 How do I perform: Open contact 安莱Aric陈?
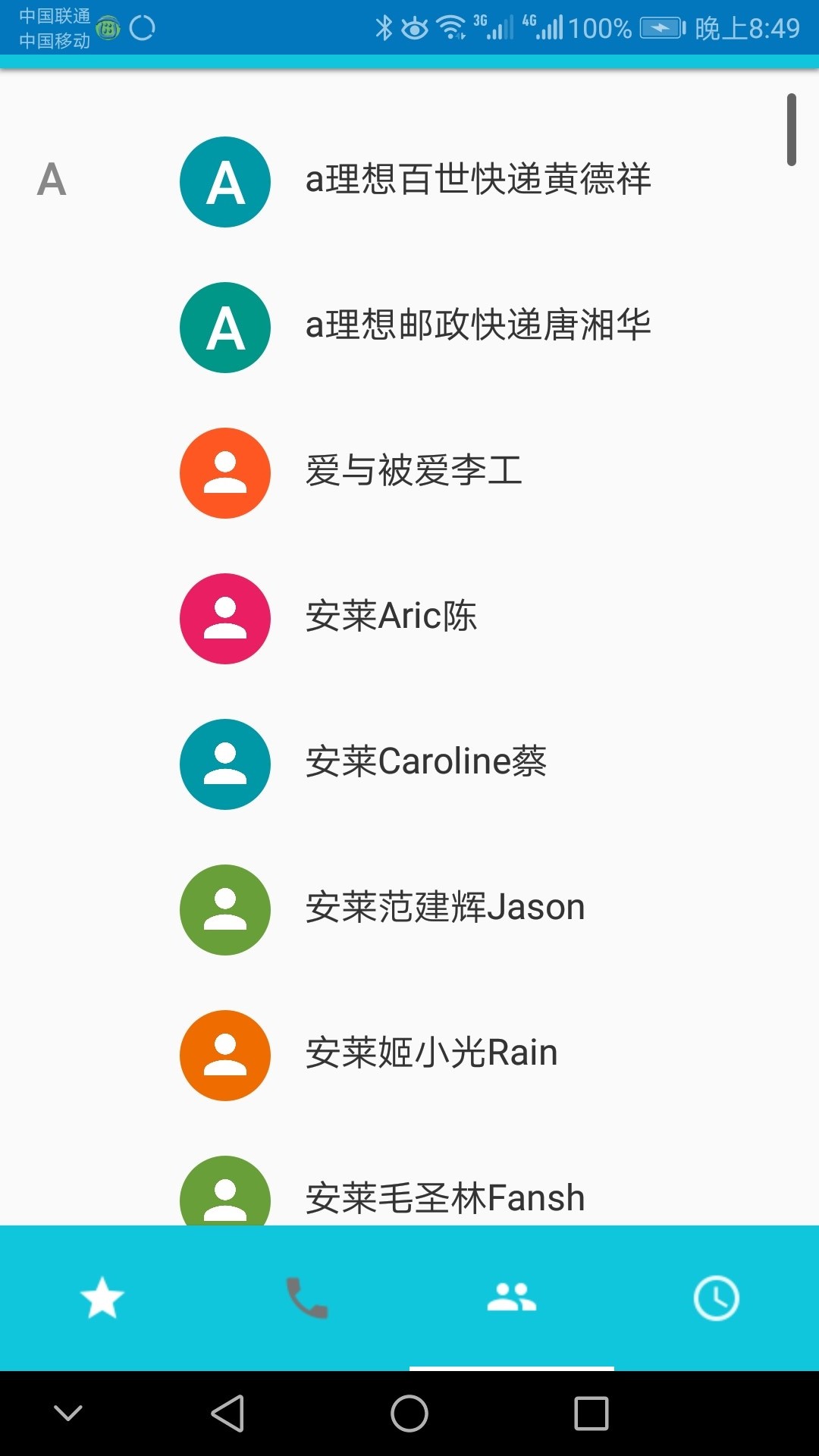pos(391,617)
